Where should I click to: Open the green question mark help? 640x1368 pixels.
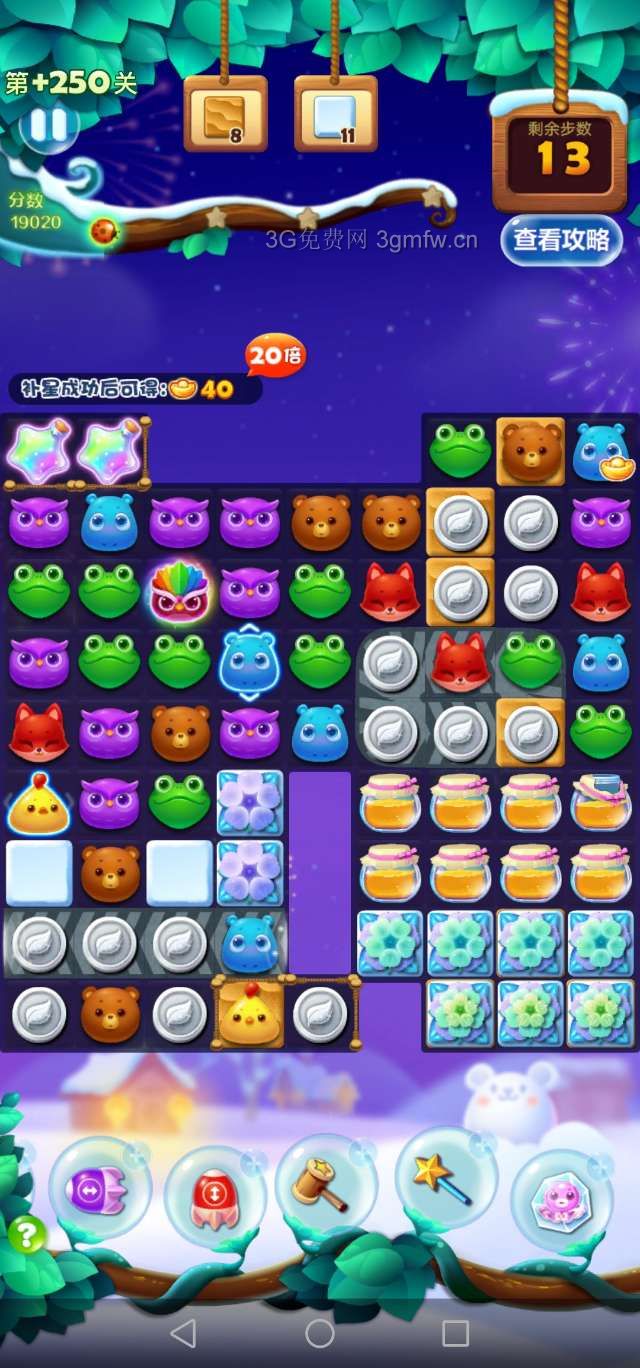coord(26,1236)
